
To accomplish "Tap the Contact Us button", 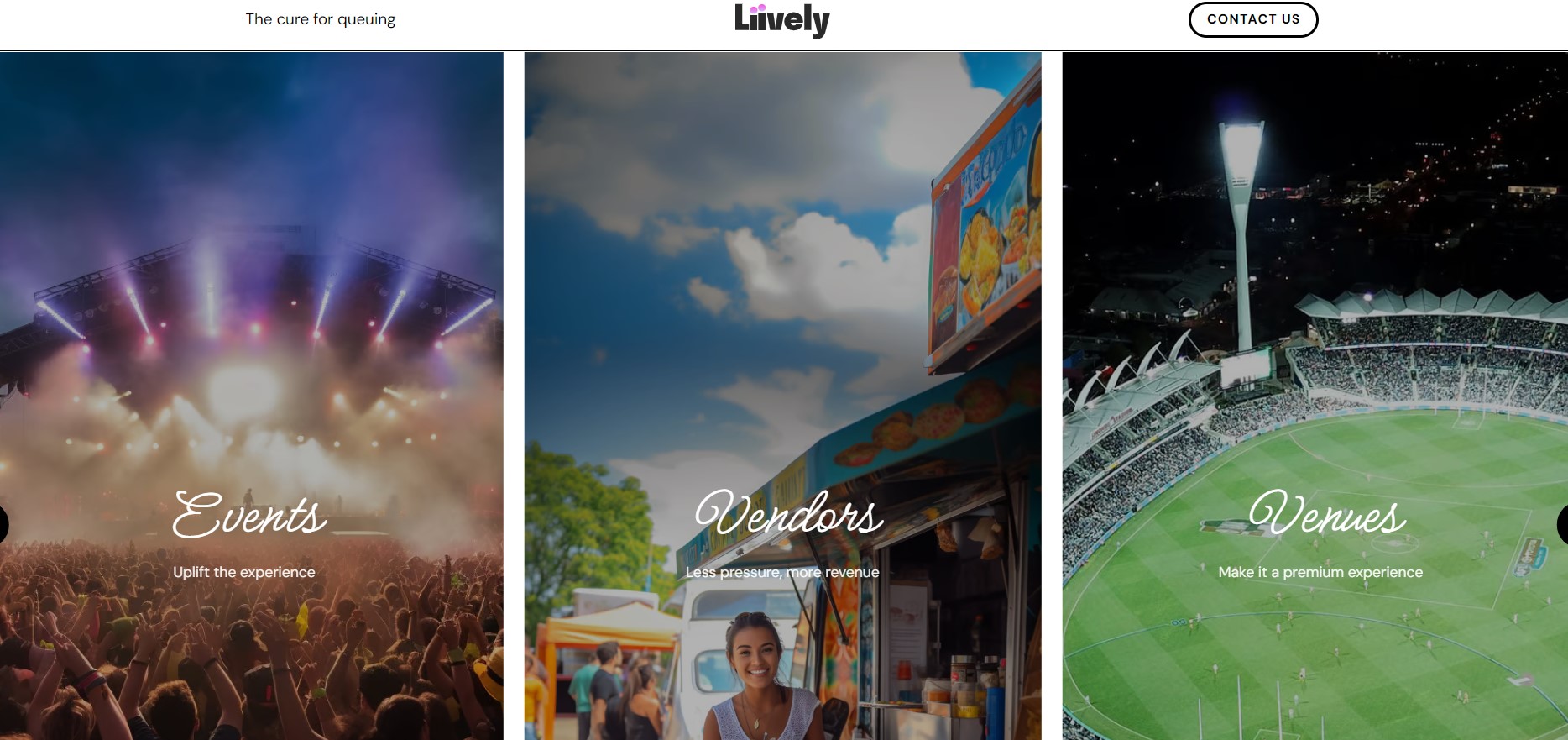I will click(1252, 19).
